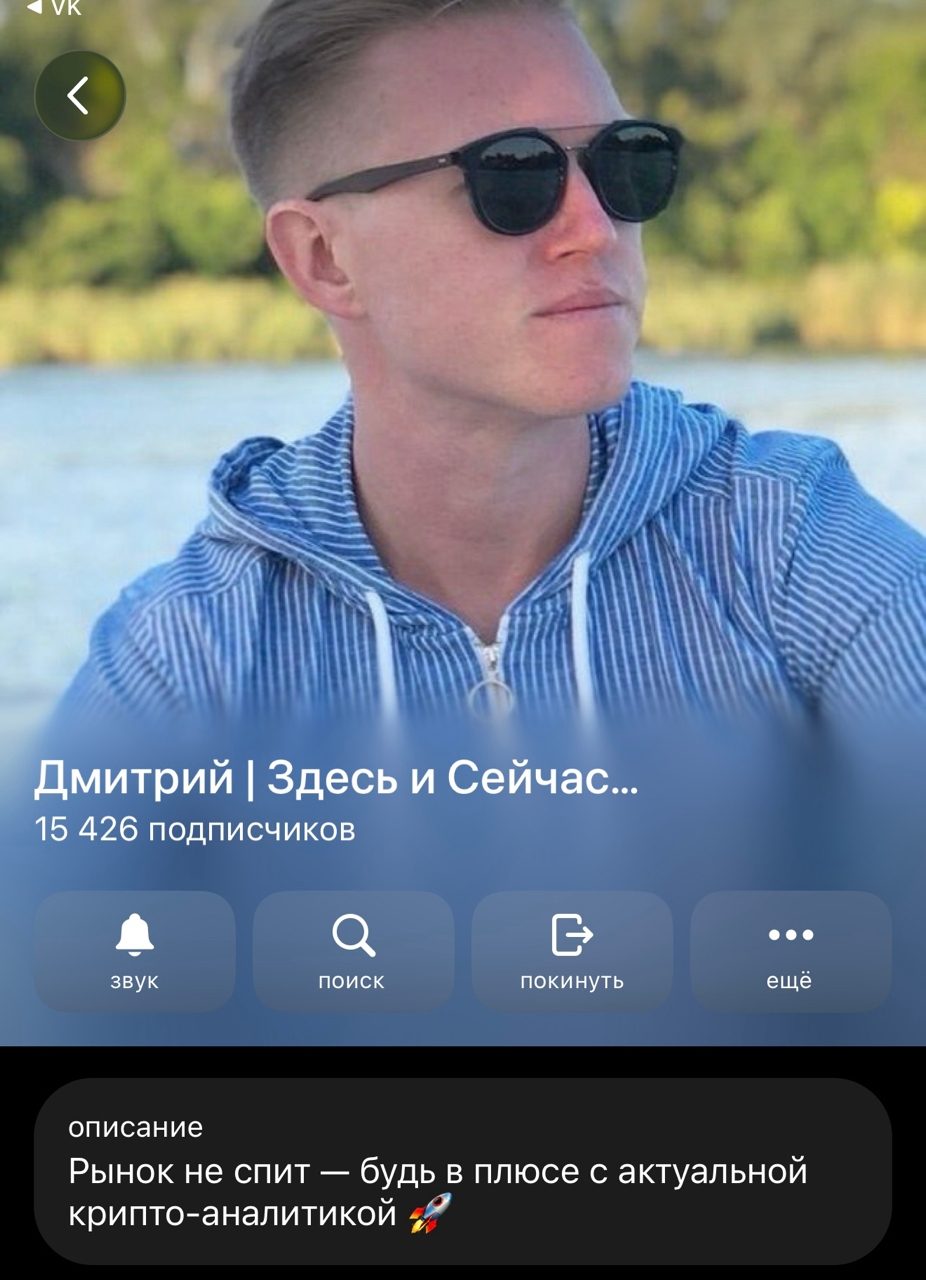Mute the channel with звук button
926x1280 pixels.
click(135, 951)
